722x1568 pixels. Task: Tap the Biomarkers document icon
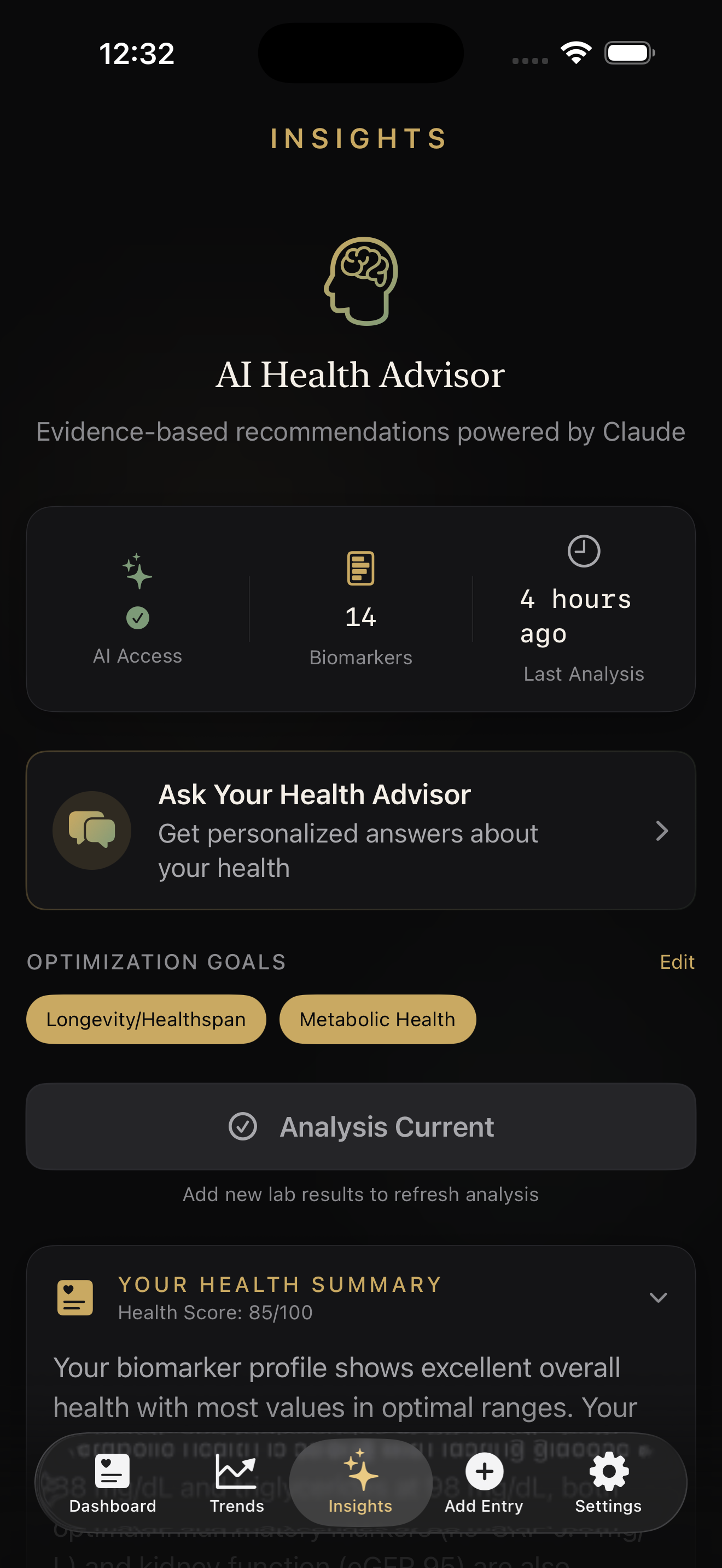360,567
